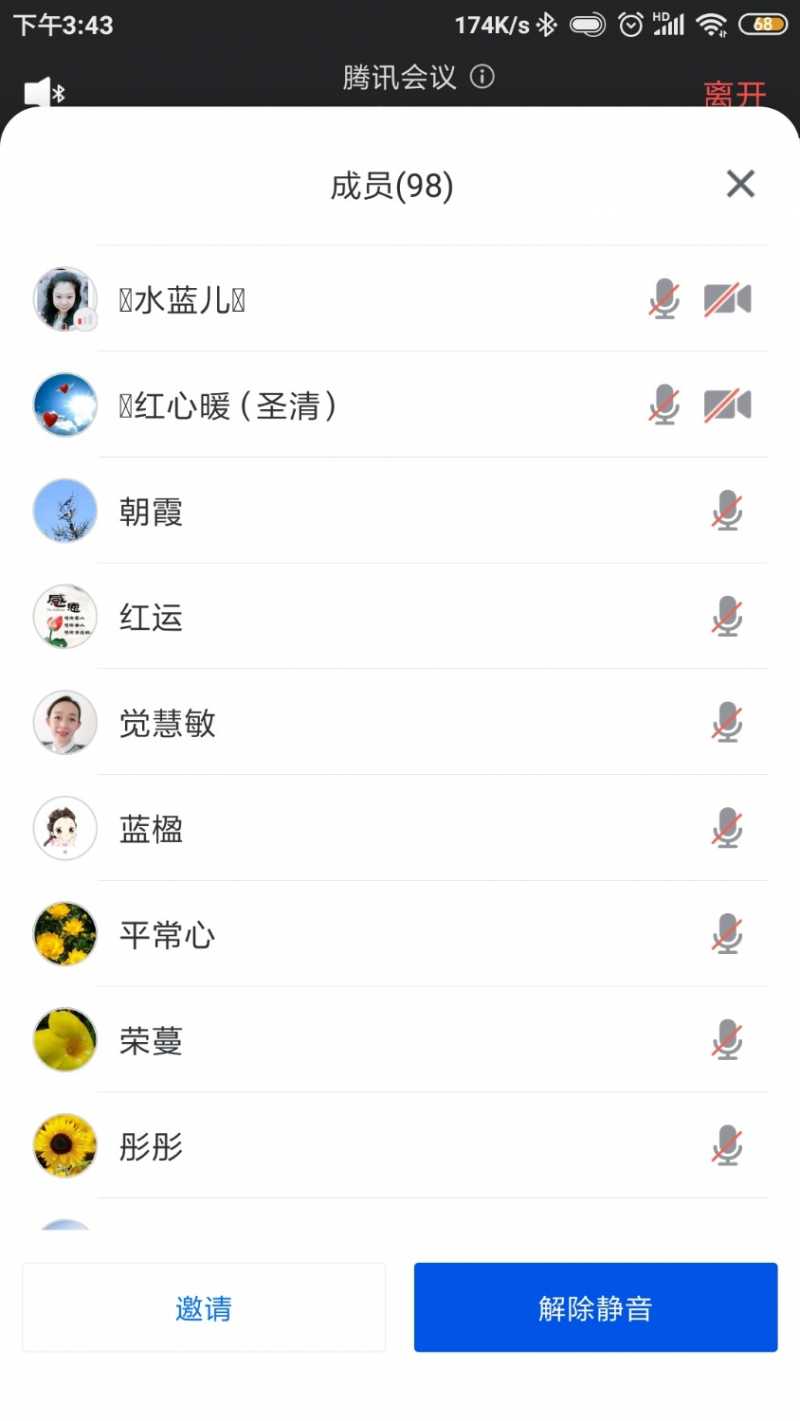This screenshot has width=800, height=1421.
Task: Unmute 水蓝儿's microphone icon
Action: pyautogui.click(x=663, y=299)
